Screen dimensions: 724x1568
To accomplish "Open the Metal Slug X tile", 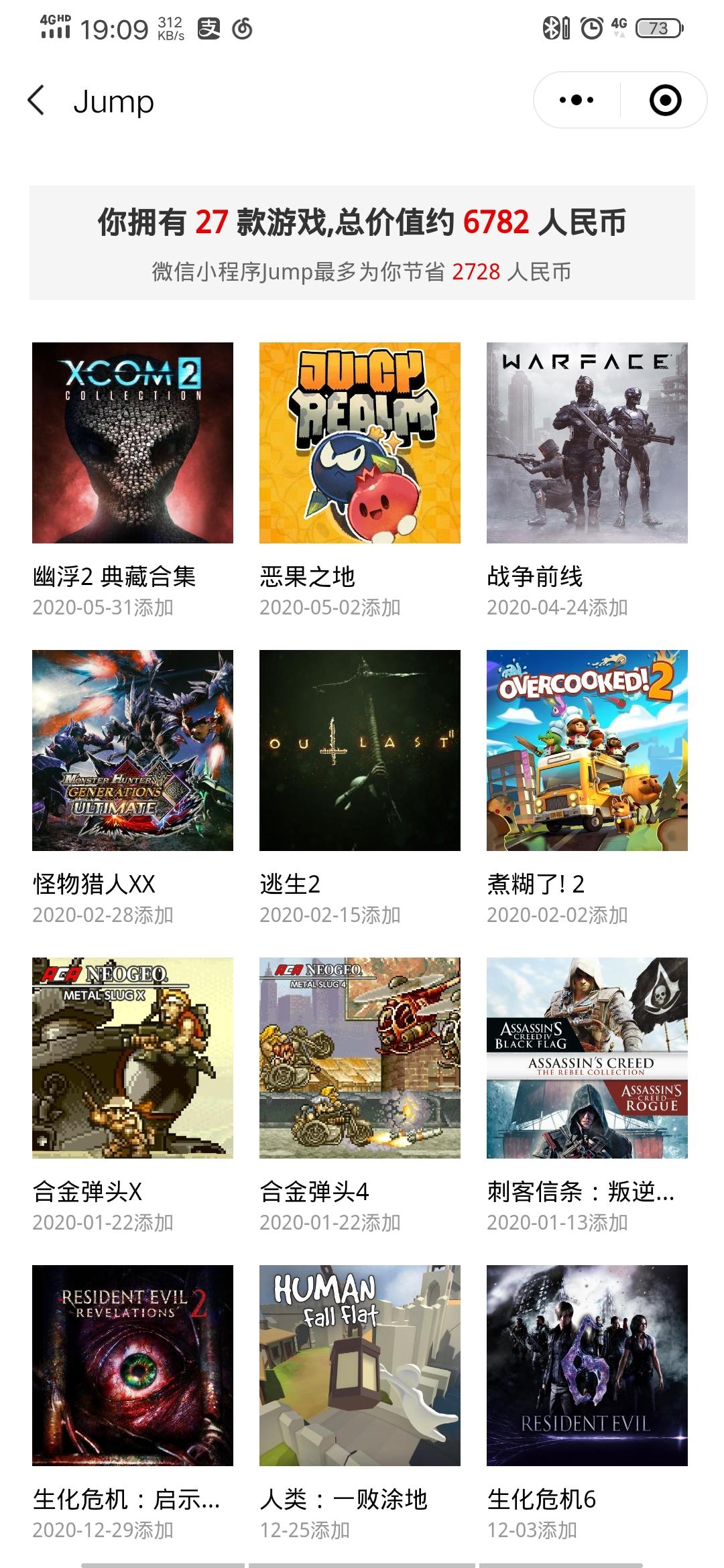I will point(133,1058).
